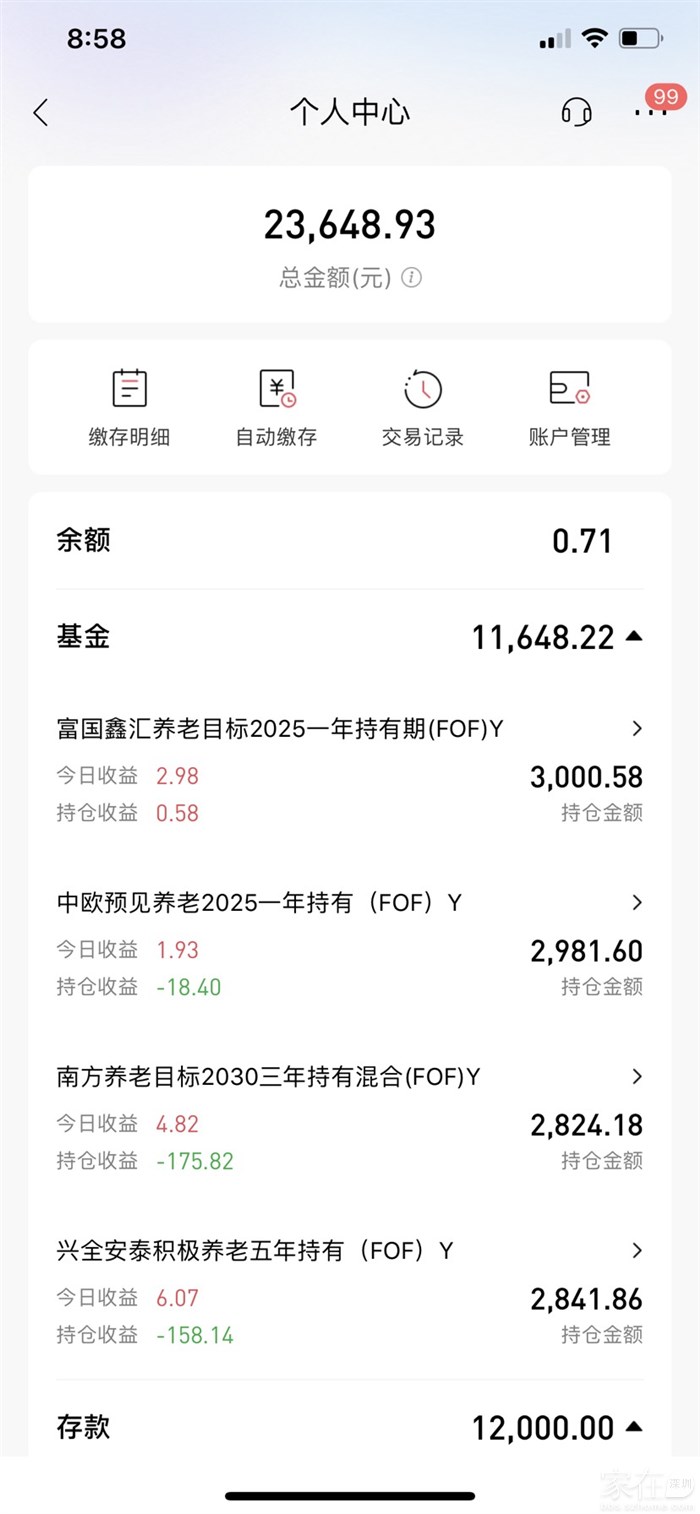Open 自动缴存 settings
Viewport: 700px width, 1514px height.
coord(276,407)
